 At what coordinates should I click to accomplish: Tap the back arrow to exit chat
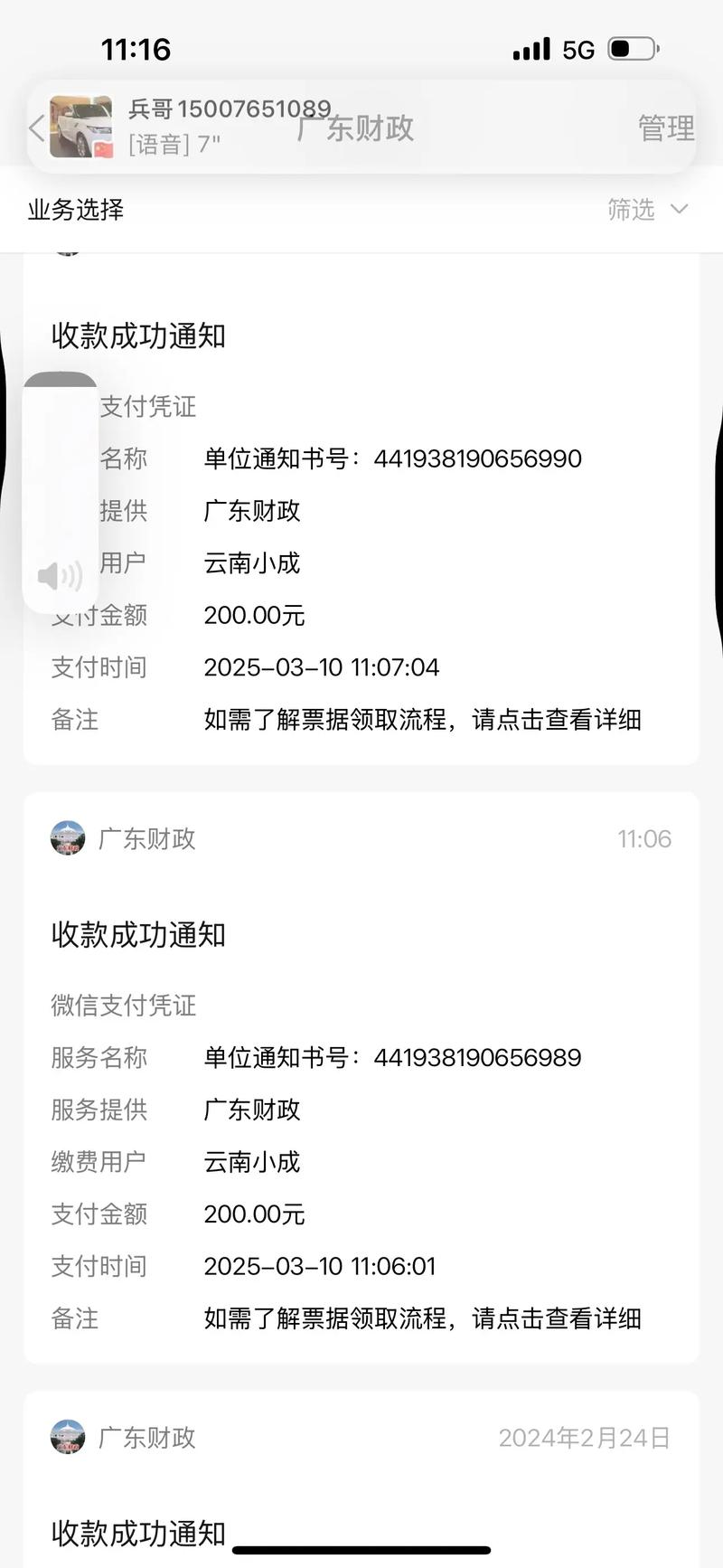(x=34, y=127)
